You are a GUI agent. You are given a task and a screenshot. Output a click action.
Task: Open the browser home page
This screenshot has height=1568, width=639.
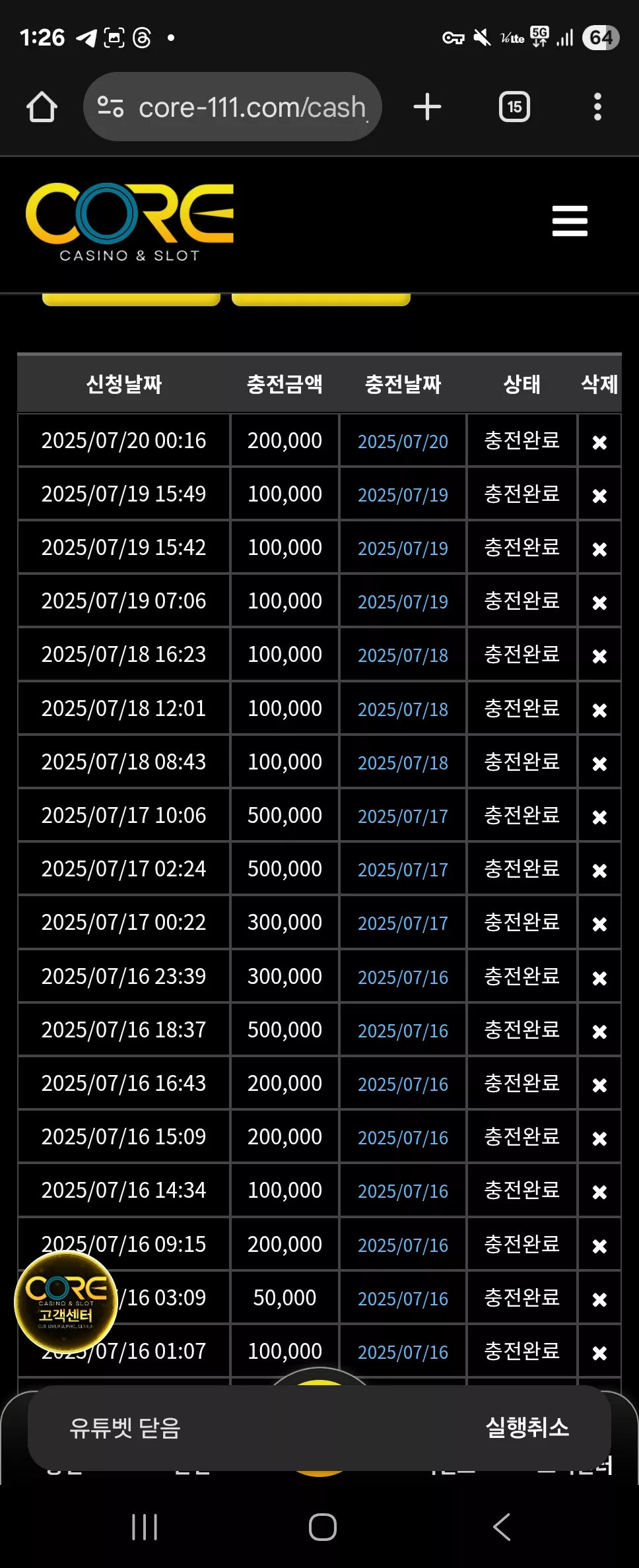pos(42,107)
